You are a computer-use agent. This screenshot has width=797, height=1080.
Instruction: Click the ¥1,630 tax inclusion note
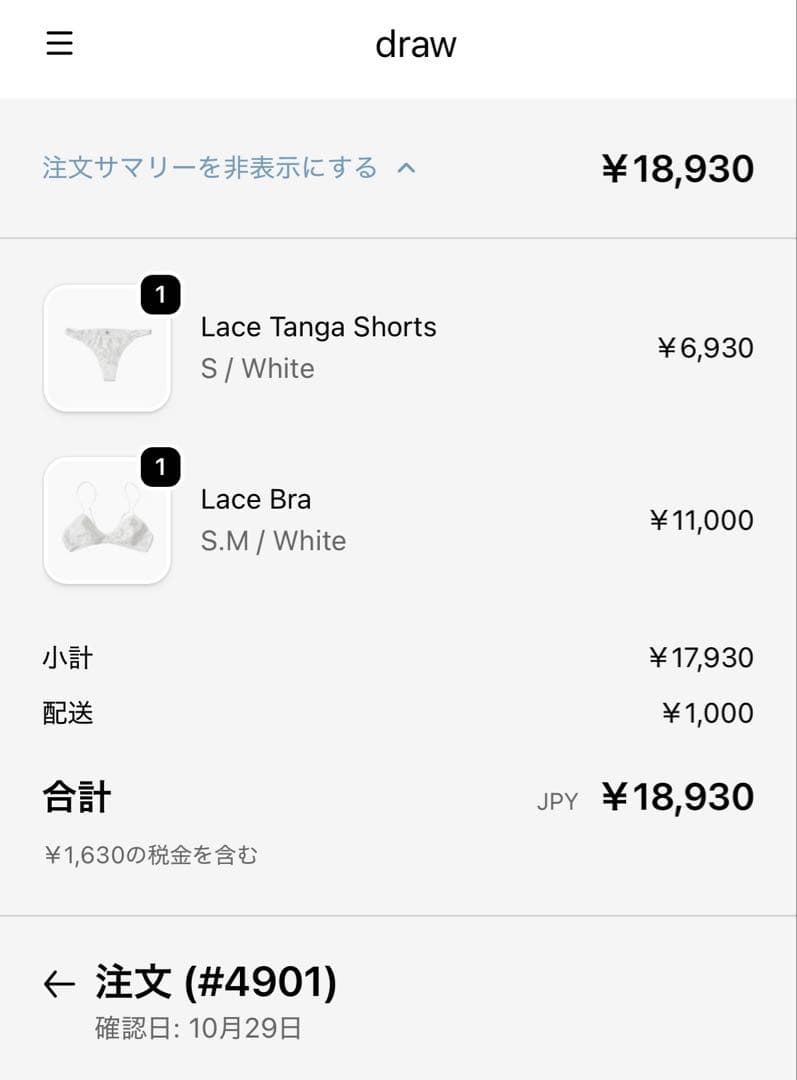point(152,855)
